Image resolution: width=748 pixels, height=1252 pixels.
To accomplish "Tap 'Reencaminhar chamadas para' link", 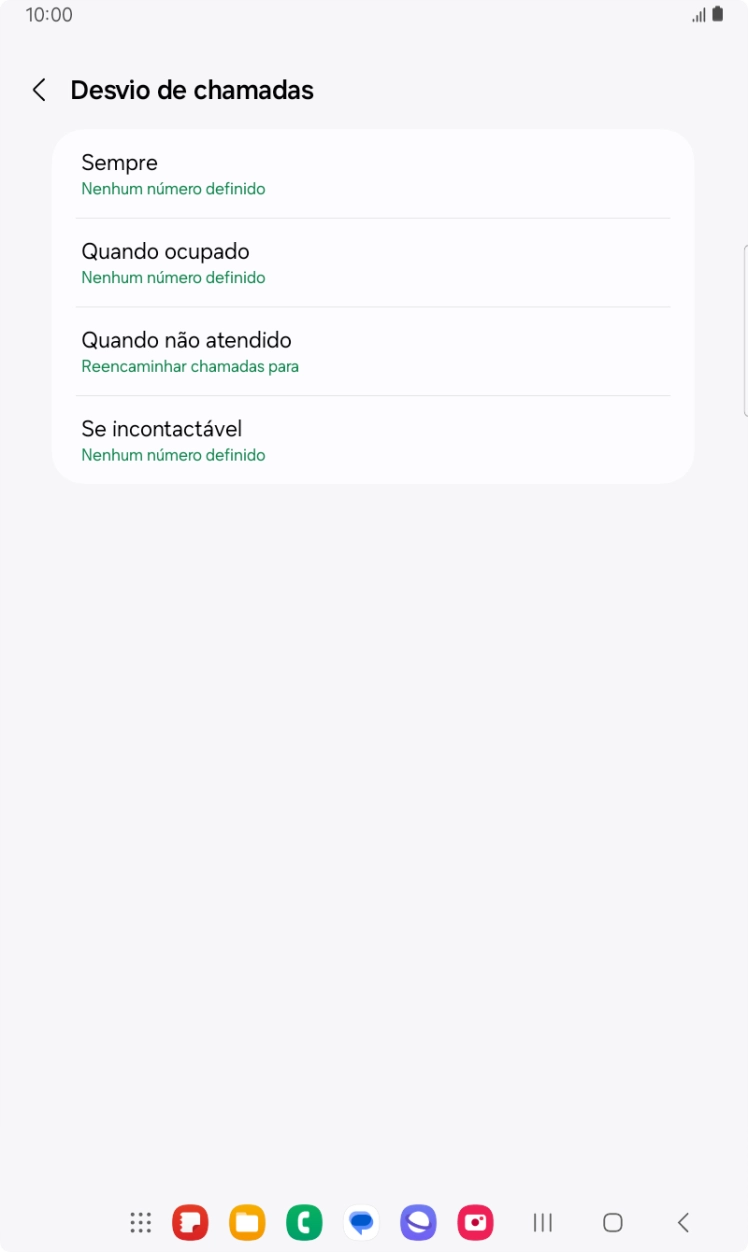I will pos(190,366).
